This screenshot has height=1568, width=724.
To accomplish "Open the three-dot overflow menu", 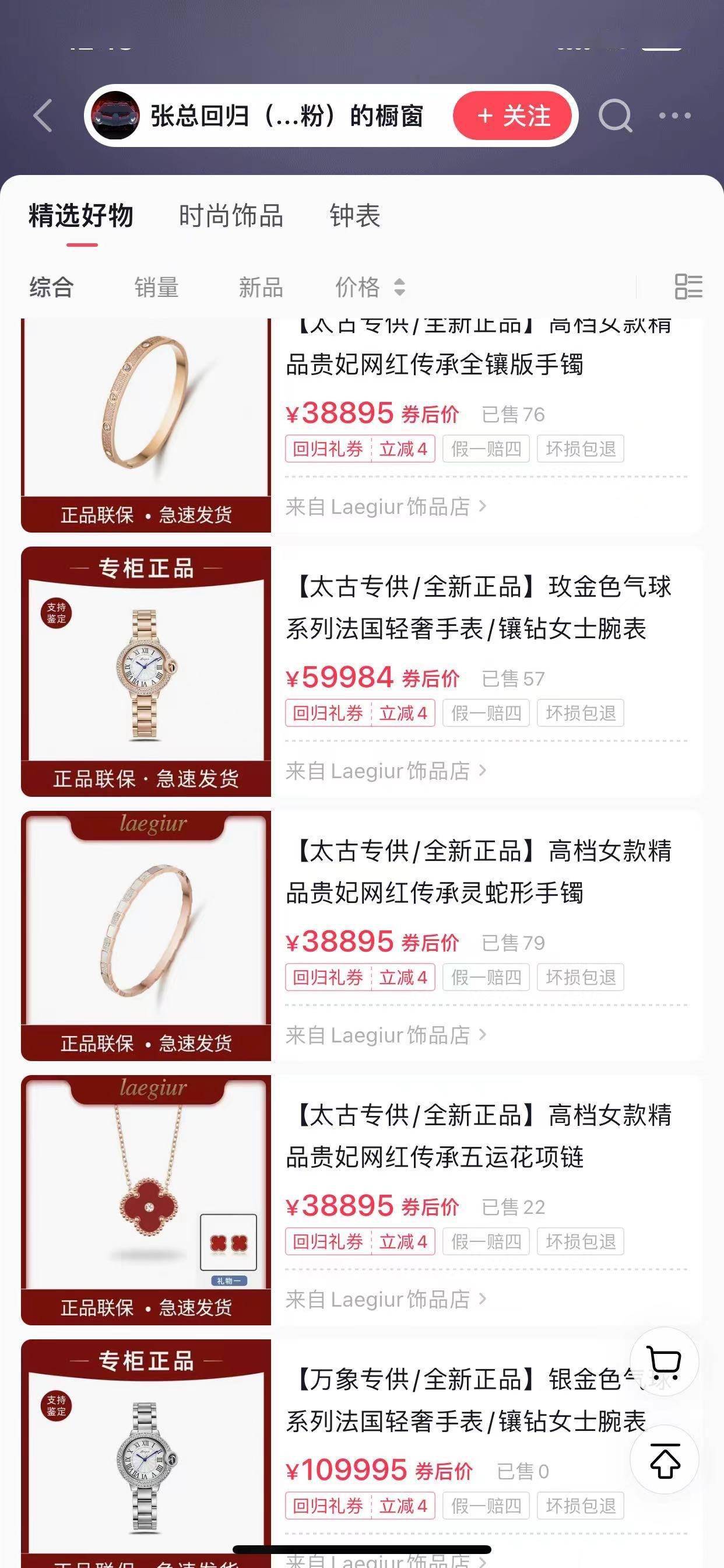I will (676, 116).
